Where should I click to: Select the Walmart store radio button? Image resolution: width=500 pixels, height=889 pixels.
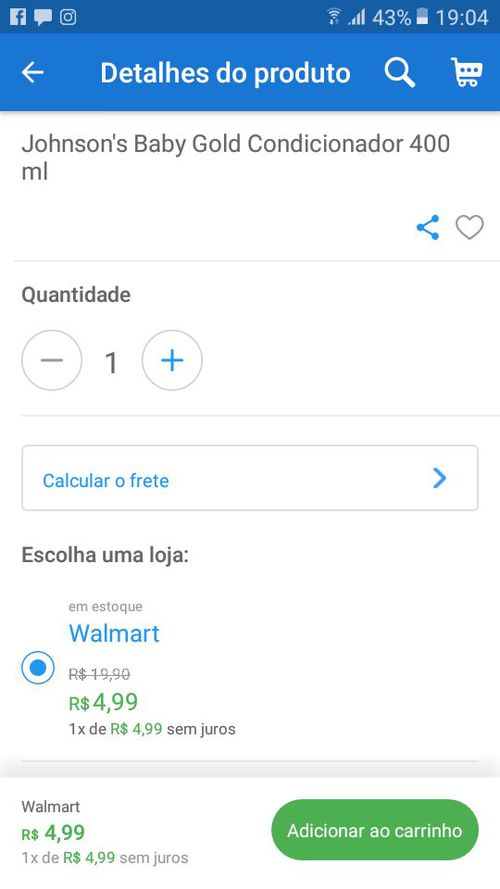coord(38,668)
